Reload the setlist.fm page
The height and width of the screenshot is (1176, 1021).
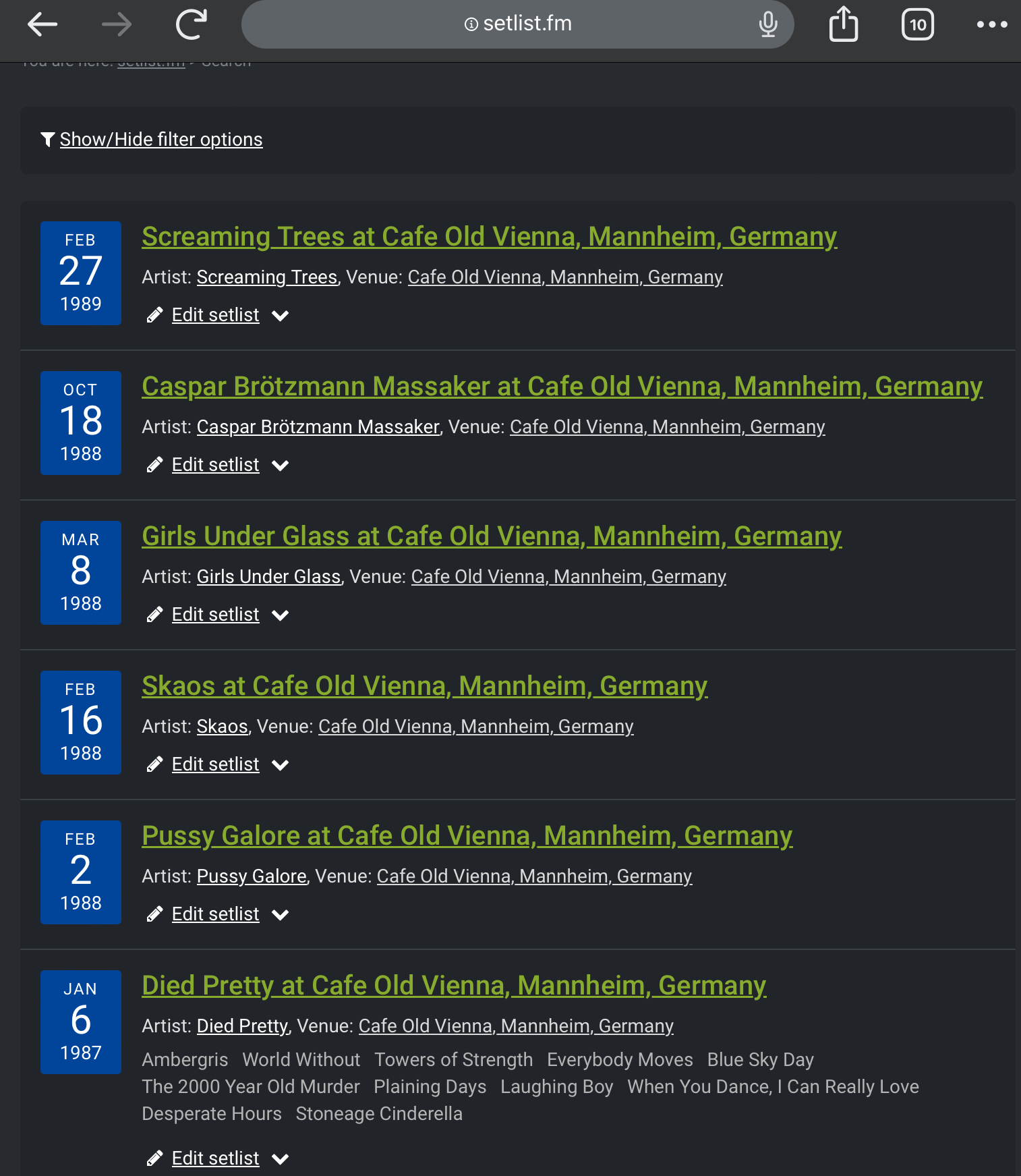pyautogui.click(x=191, y=25)
